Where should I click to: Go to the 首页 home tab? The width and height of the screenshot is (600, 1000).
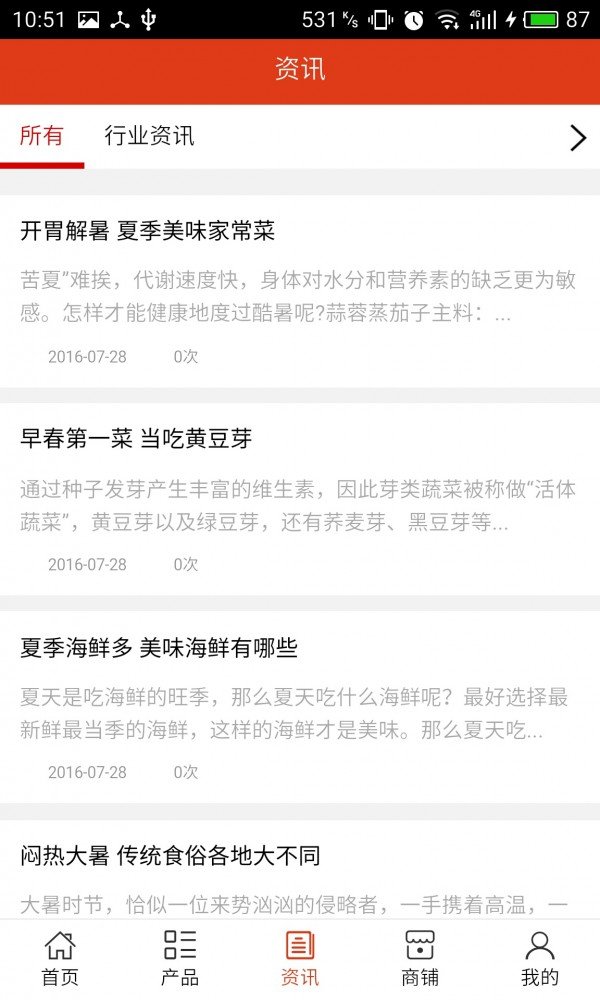[60, 959]
